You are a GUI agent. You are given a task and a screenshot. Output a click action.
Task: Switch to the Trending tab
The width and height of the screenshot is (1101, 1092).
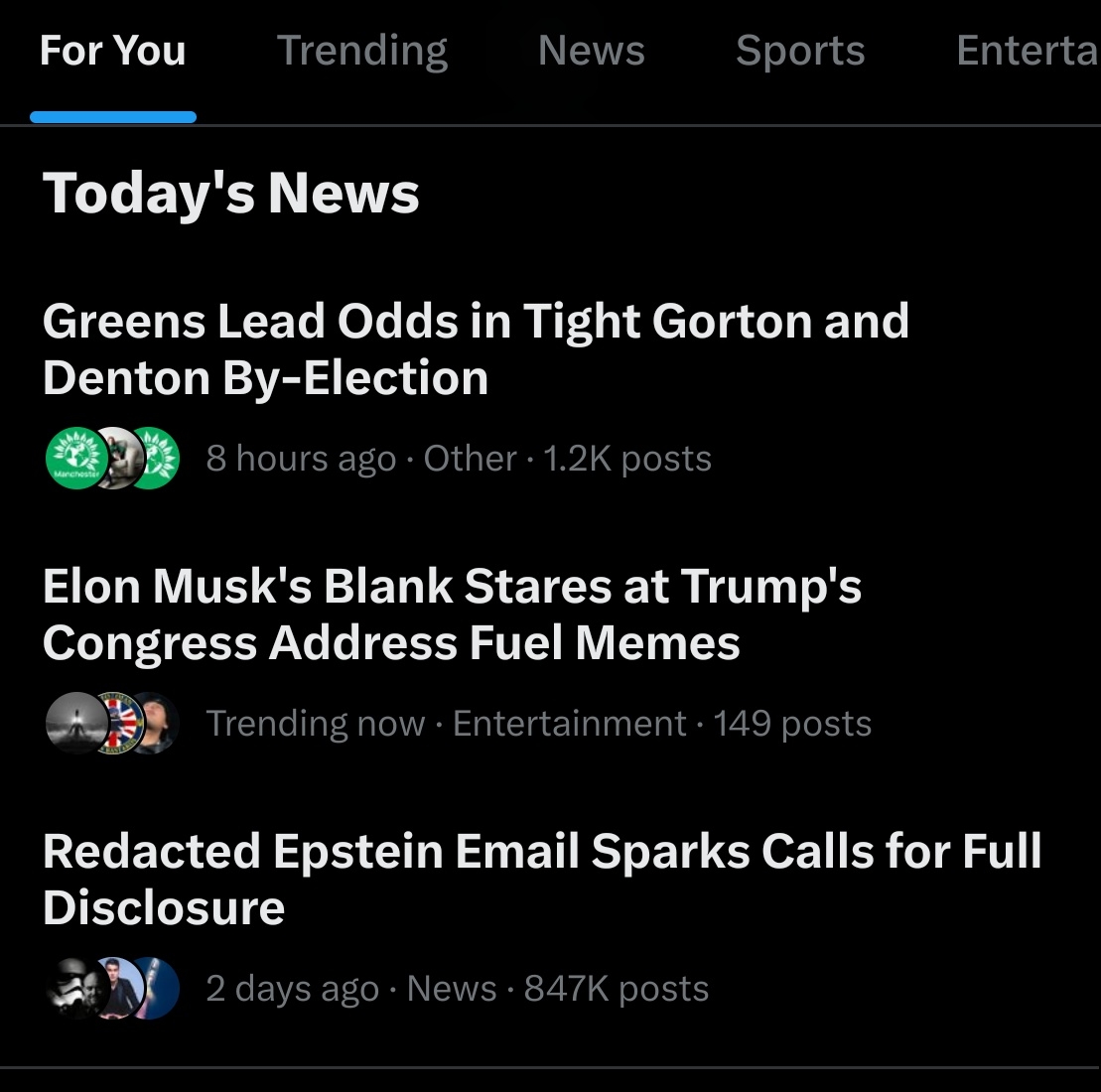[362, 52]
